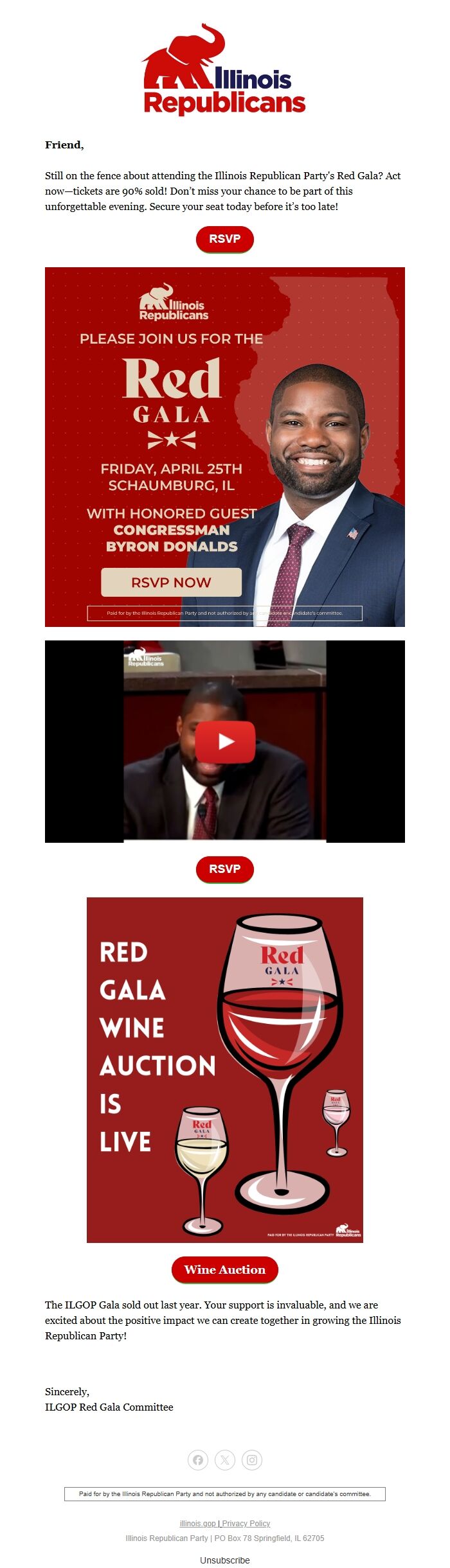Tap the Wine Auction button
The height and width of the screenshot is (1568, 450).
pos(224,1269)
